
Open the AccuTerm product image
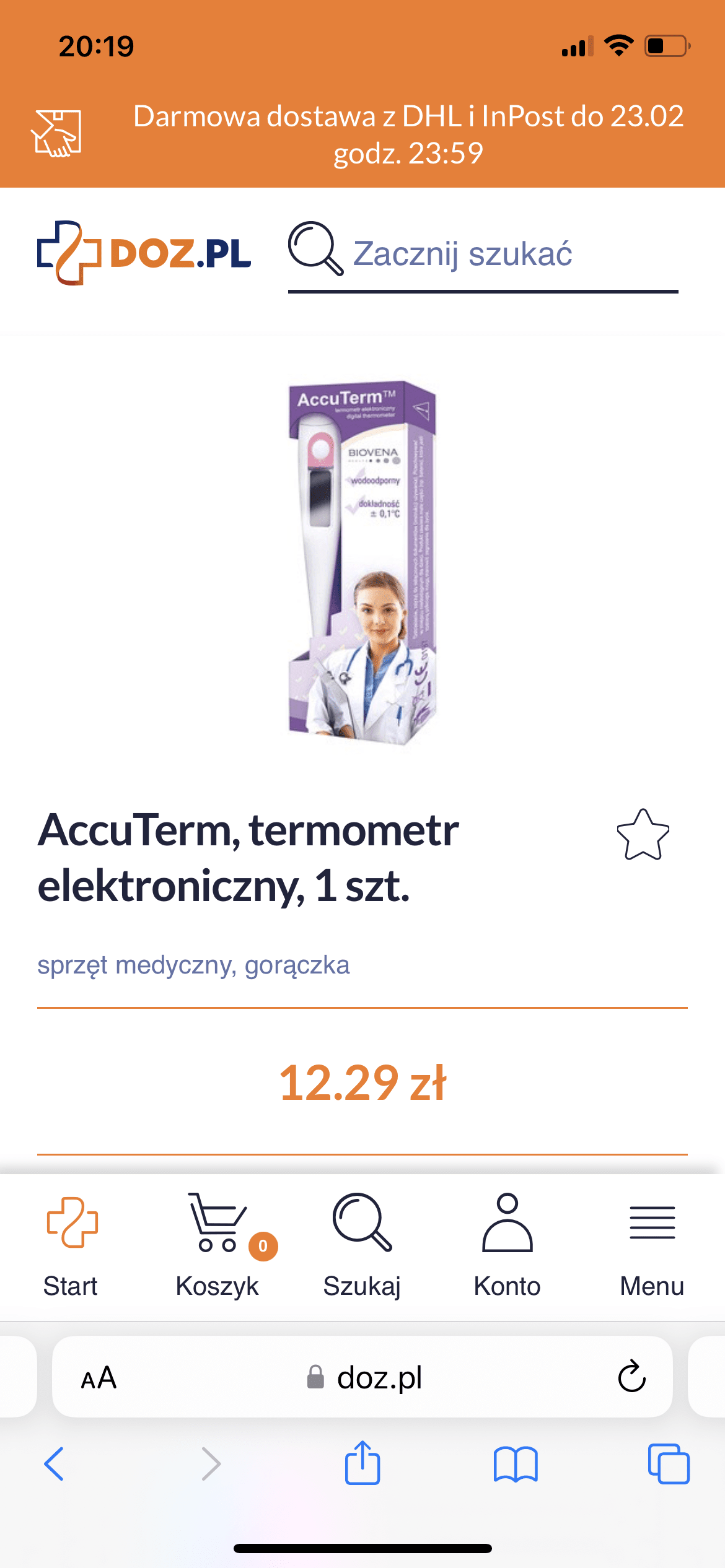362,562
